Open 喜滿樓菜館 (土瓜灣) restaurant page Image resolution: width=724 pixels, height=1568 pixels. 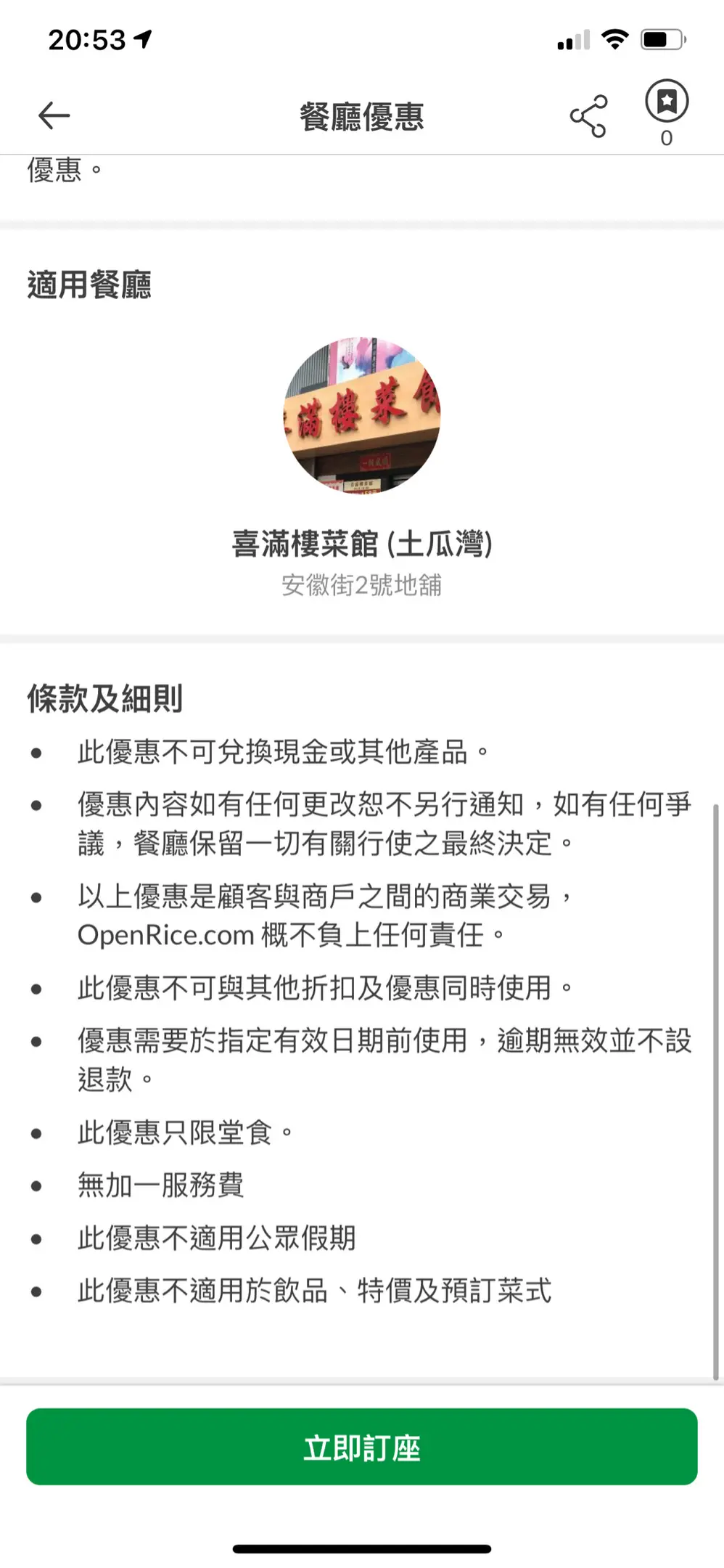point(361,543)
